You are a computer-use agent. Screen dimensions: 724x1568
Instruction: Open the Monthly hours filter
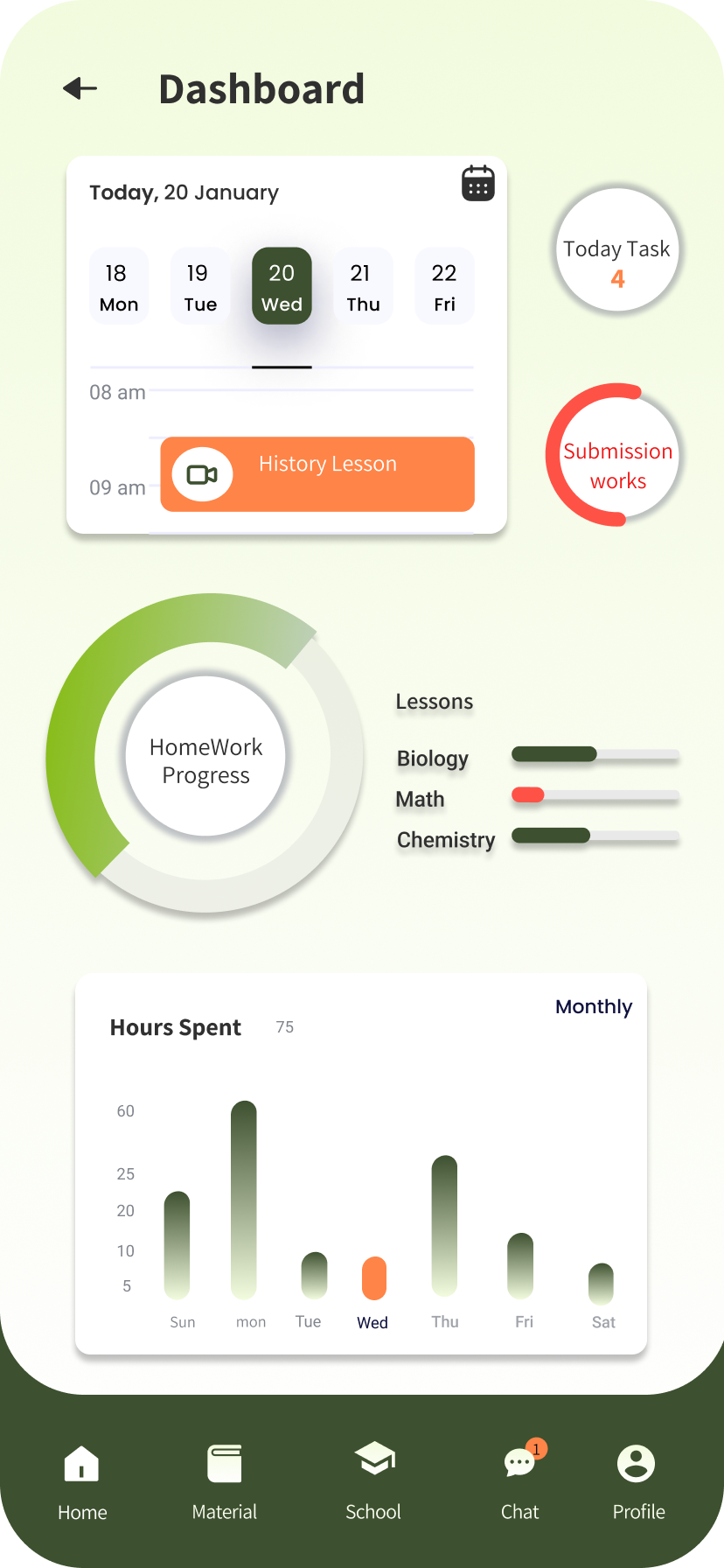click(593, 1006)
